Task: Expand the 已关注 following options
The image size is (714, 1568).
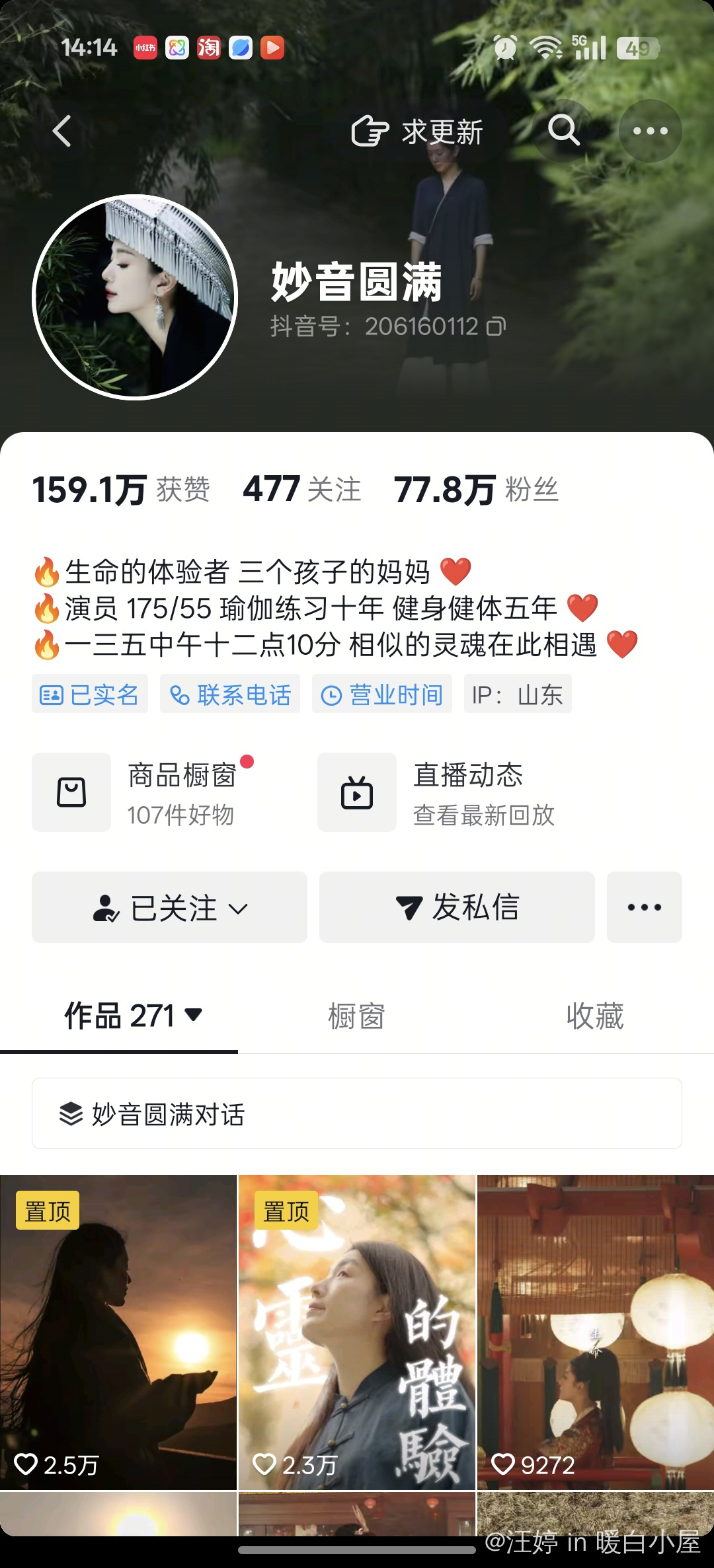Action: [x=169, y=907]
